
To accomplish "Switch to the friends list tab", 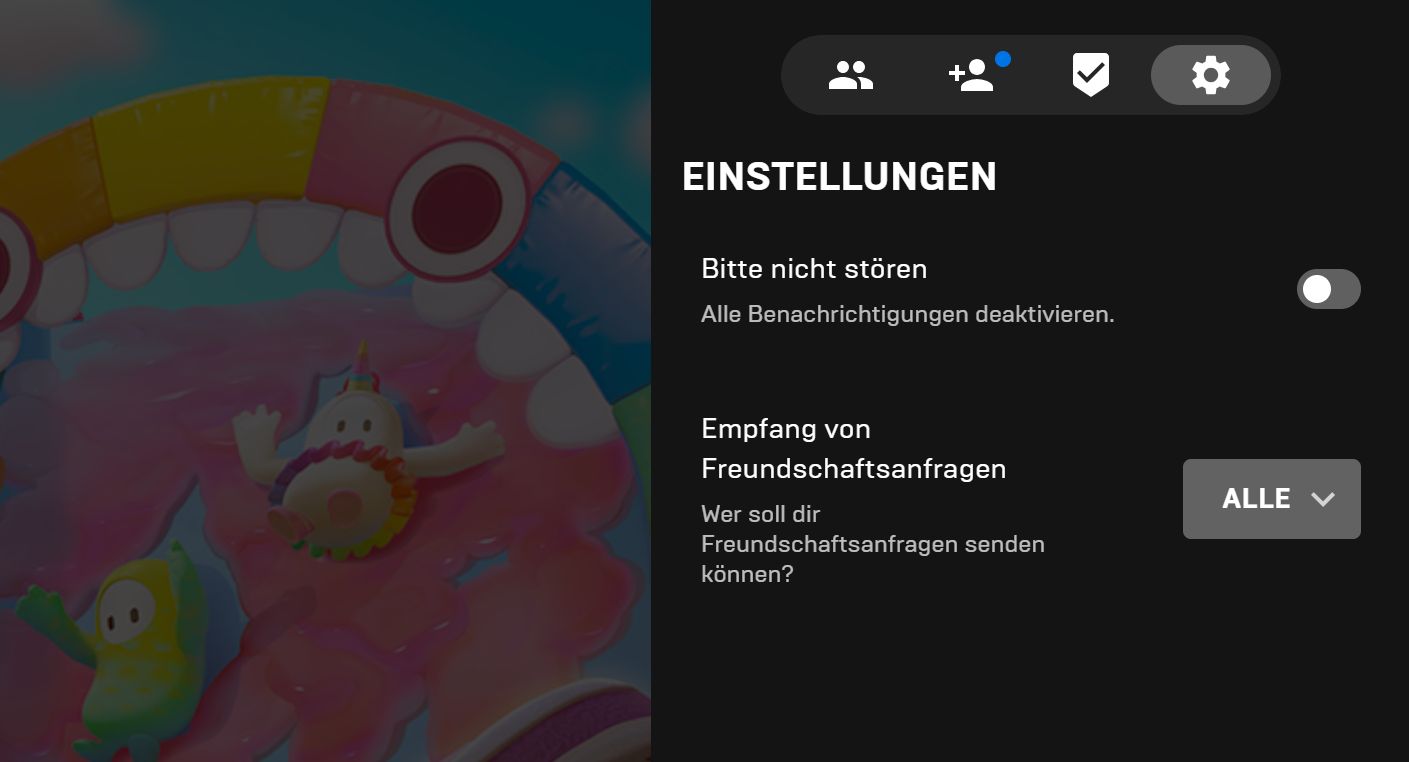I will [x=851, y=75].
